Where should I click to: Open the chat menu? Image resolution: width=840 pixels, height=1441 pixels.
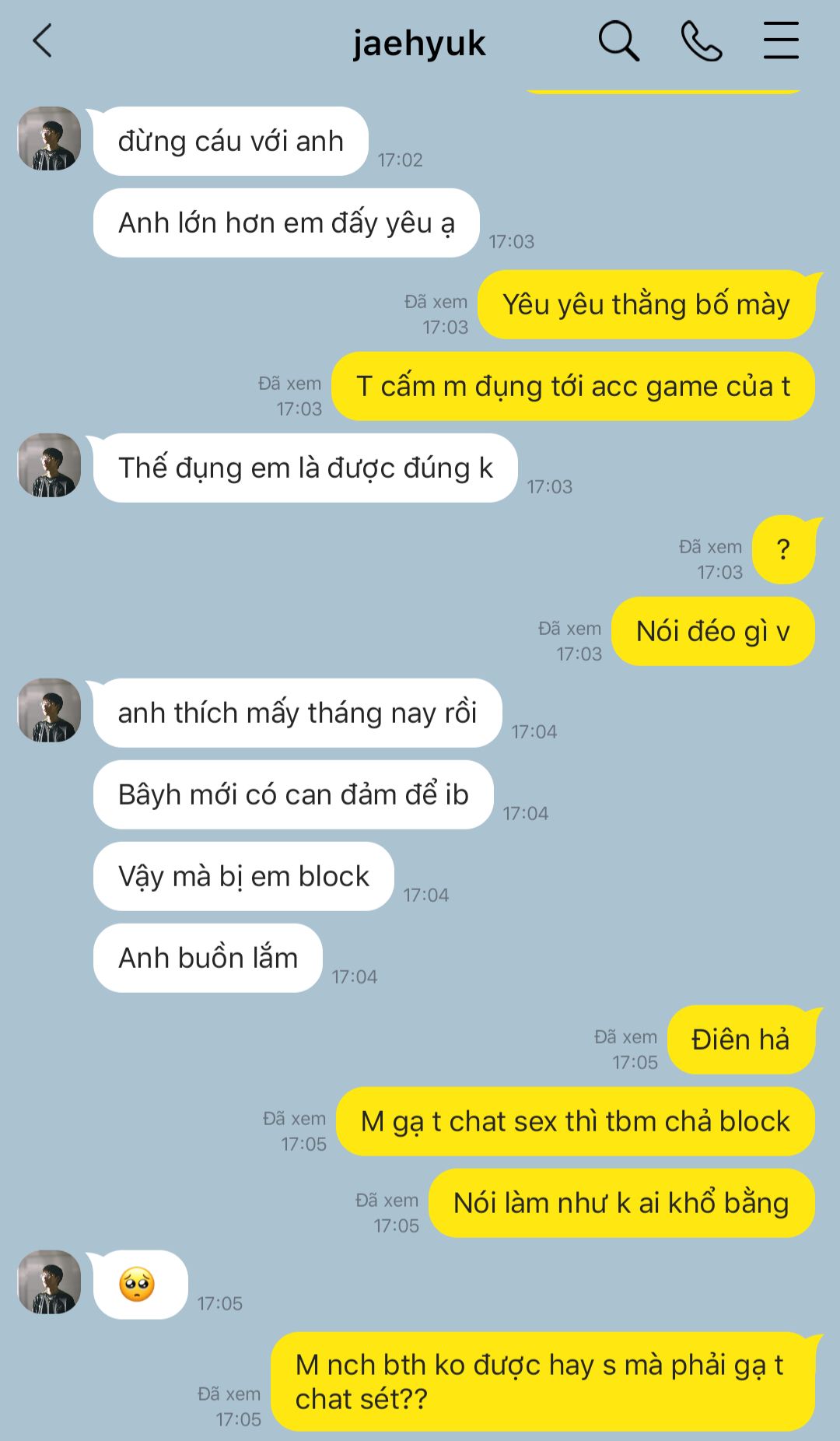click(781, 41)
